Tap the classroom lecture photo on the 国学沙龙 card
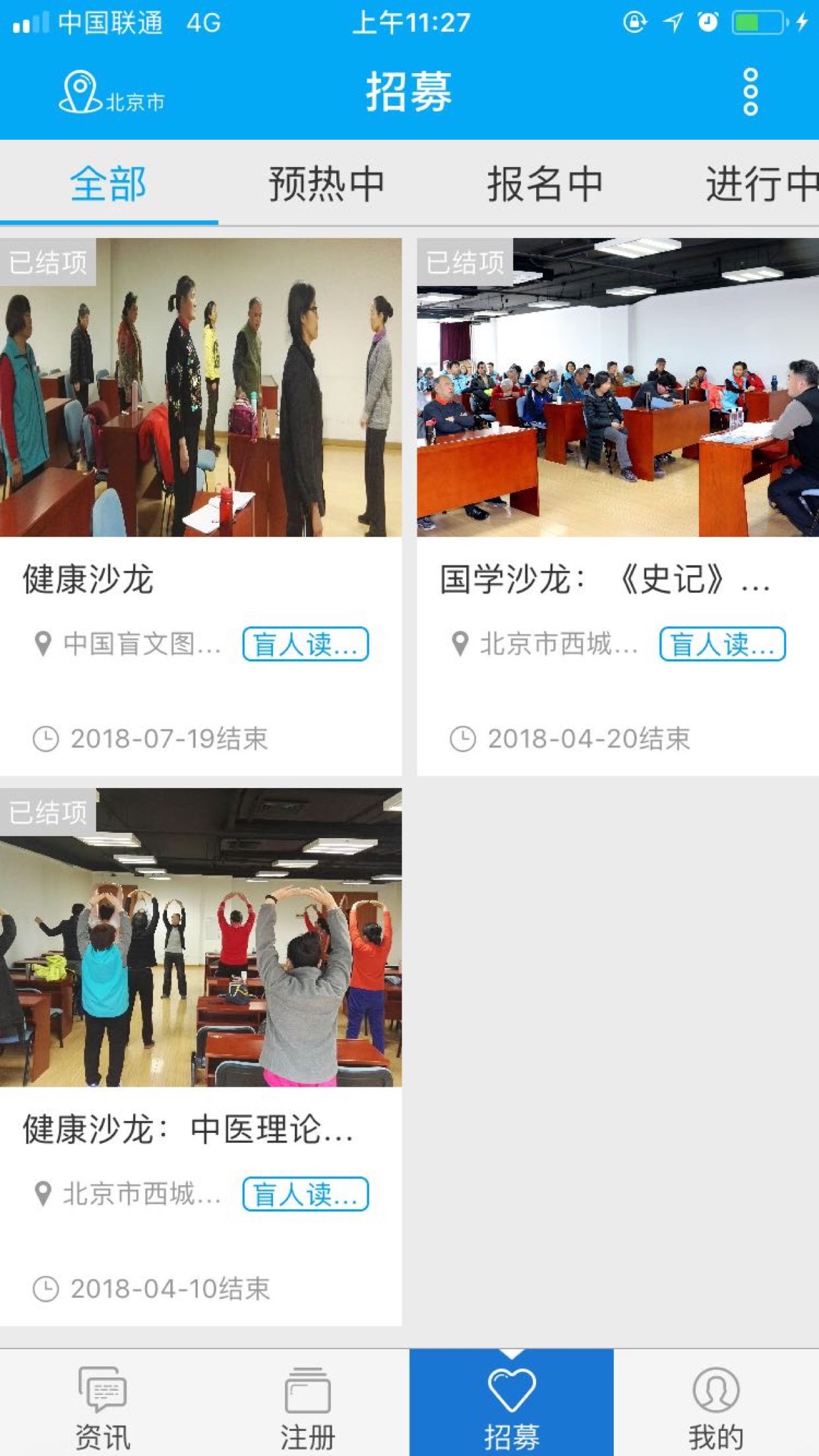The image size is (819, 1456). pos(615,389)
